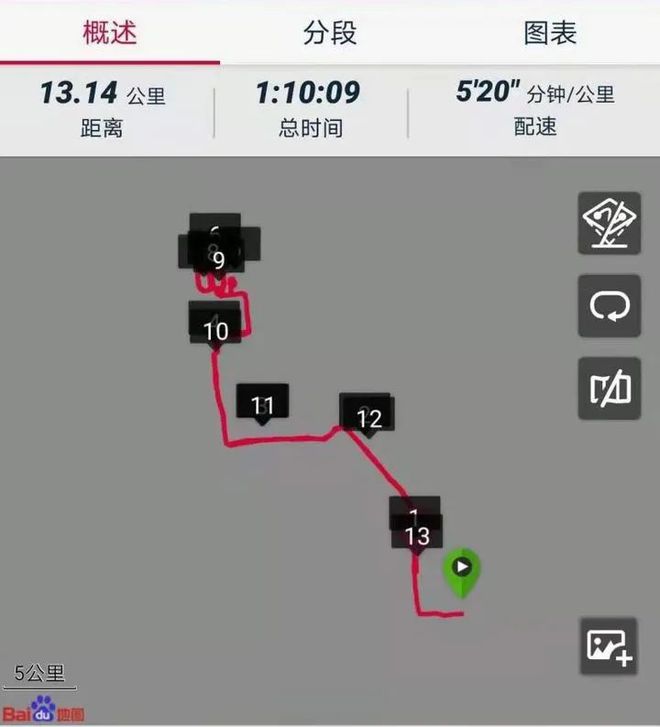Toggle the kilometer markers icon
This screenshot has width=660, height=727.
point(609,388)
